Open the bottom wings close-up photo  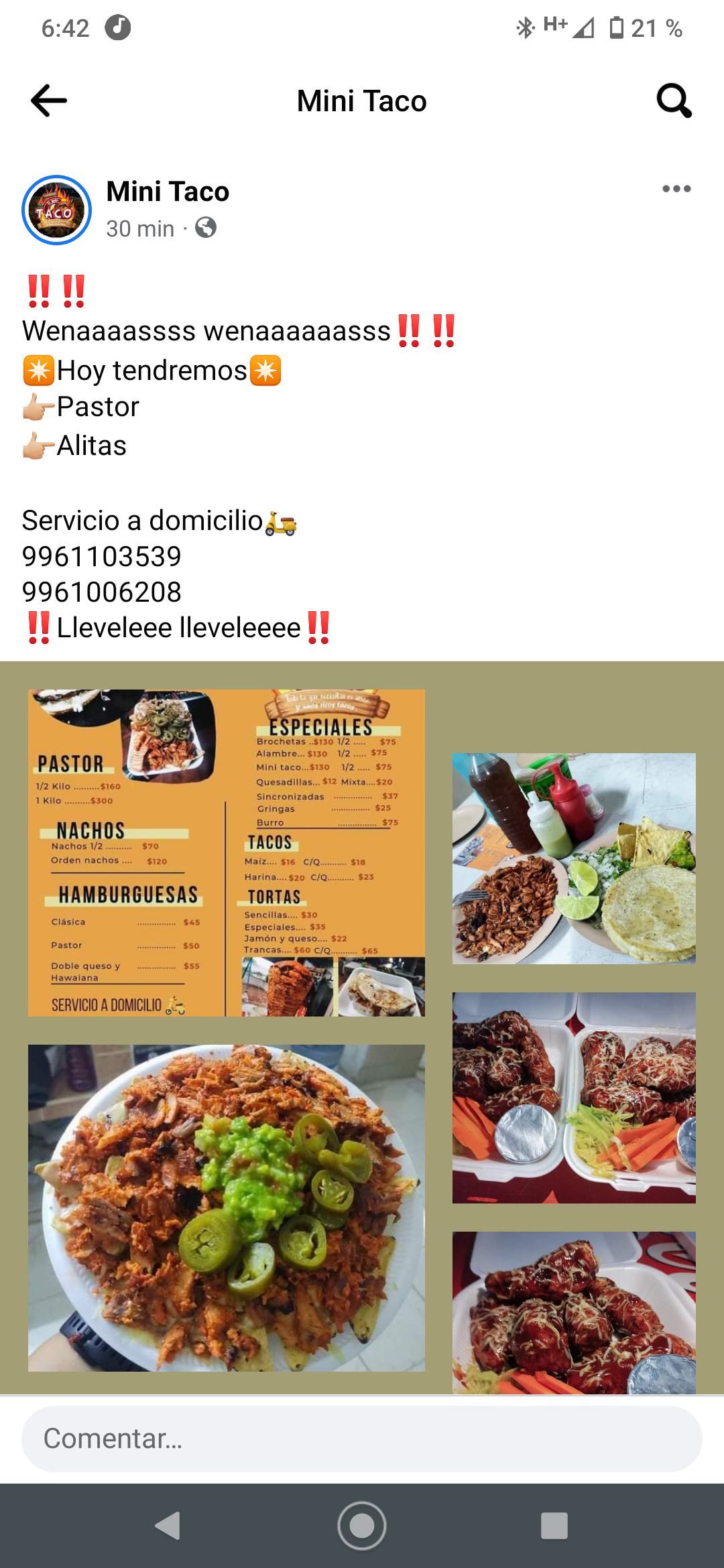(x=574, y=1312)
